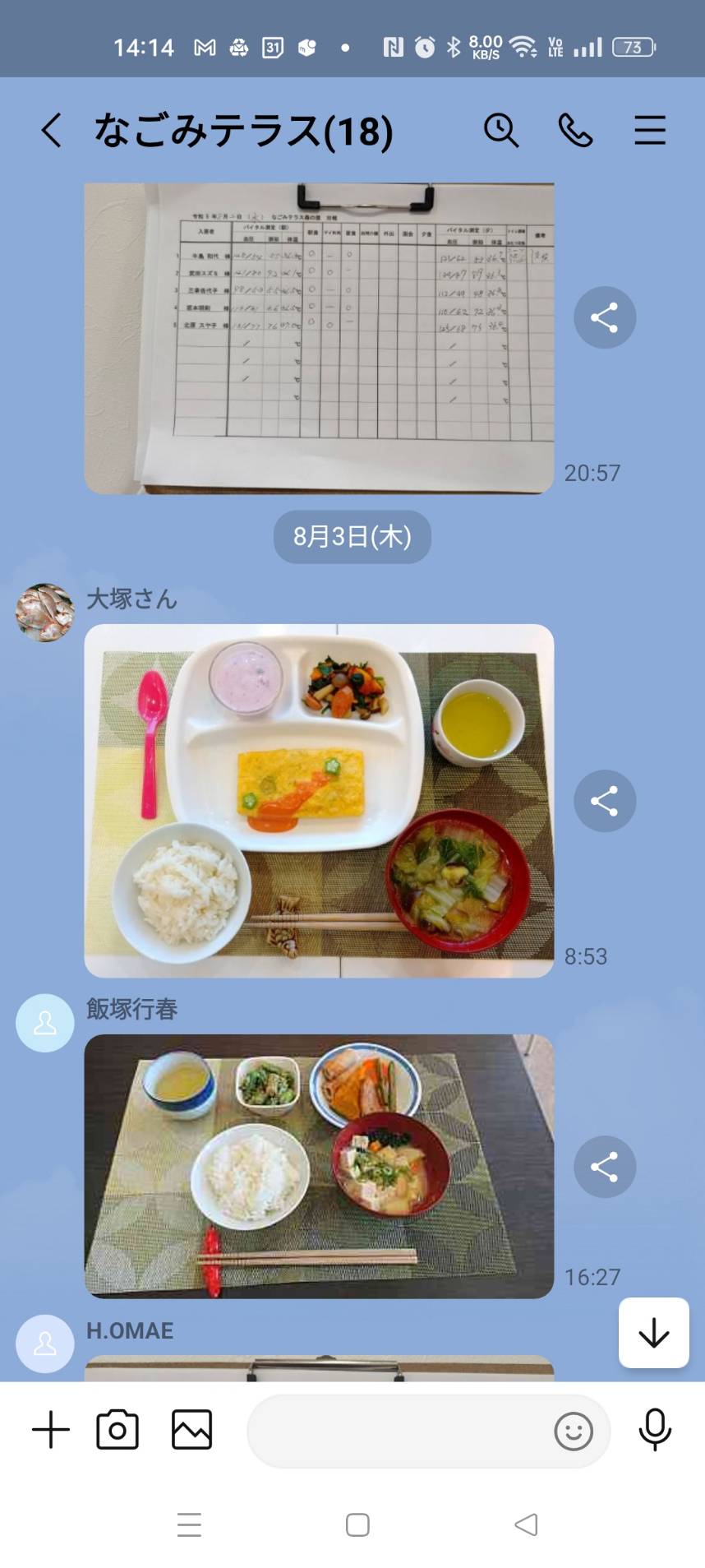Jump to the latest message
The width and height of the screenshot is (705, 1568).
pyautogui.click(x=653, y=1333)
